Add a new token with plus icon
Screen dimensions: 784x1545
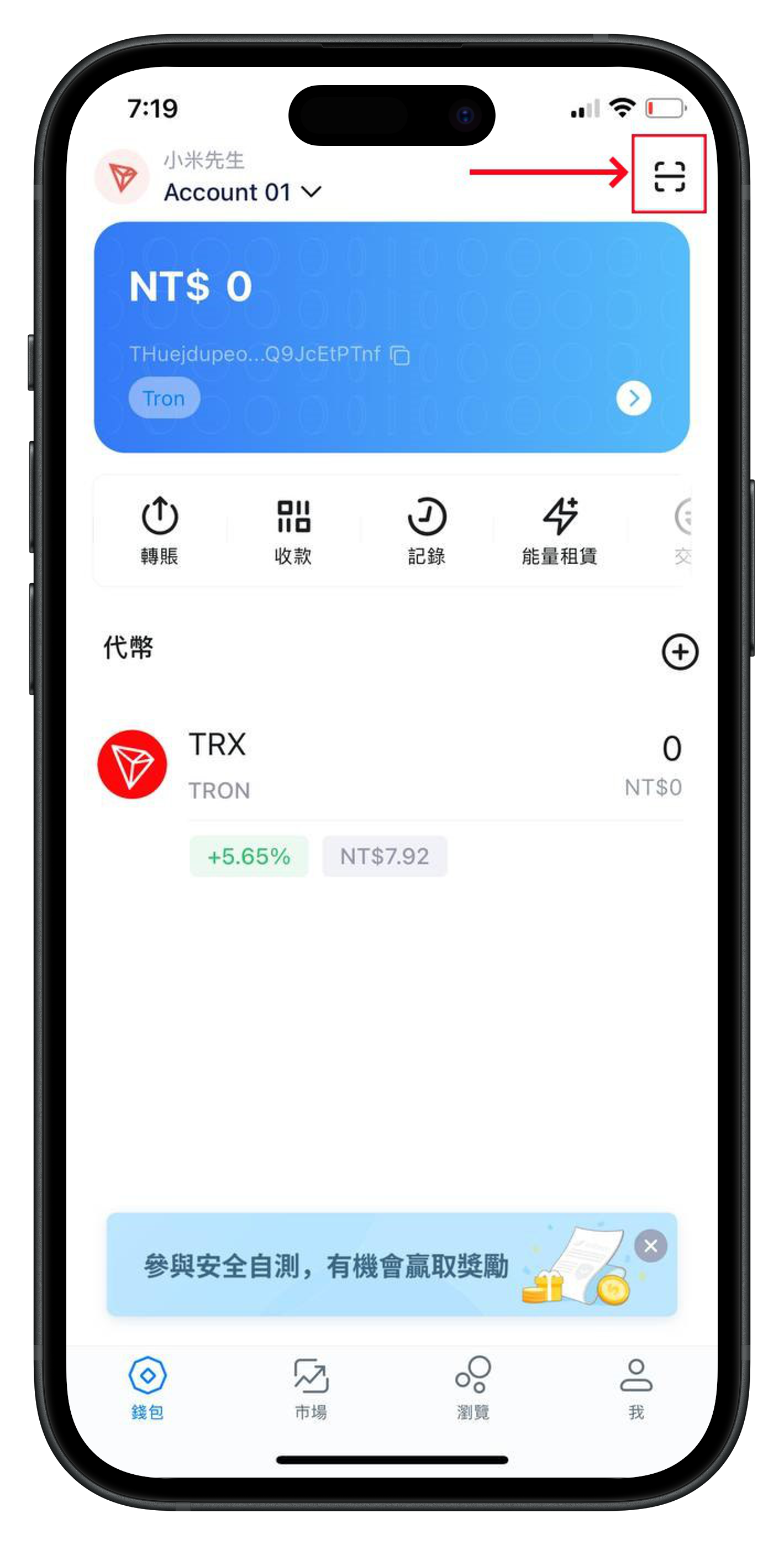pyautogui.click(x=680, y=653)
